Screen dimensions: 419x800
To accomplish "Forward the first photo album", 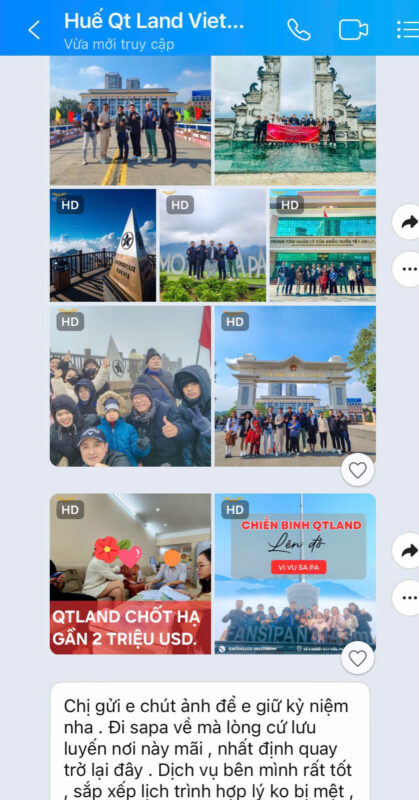I will [408, 221].
